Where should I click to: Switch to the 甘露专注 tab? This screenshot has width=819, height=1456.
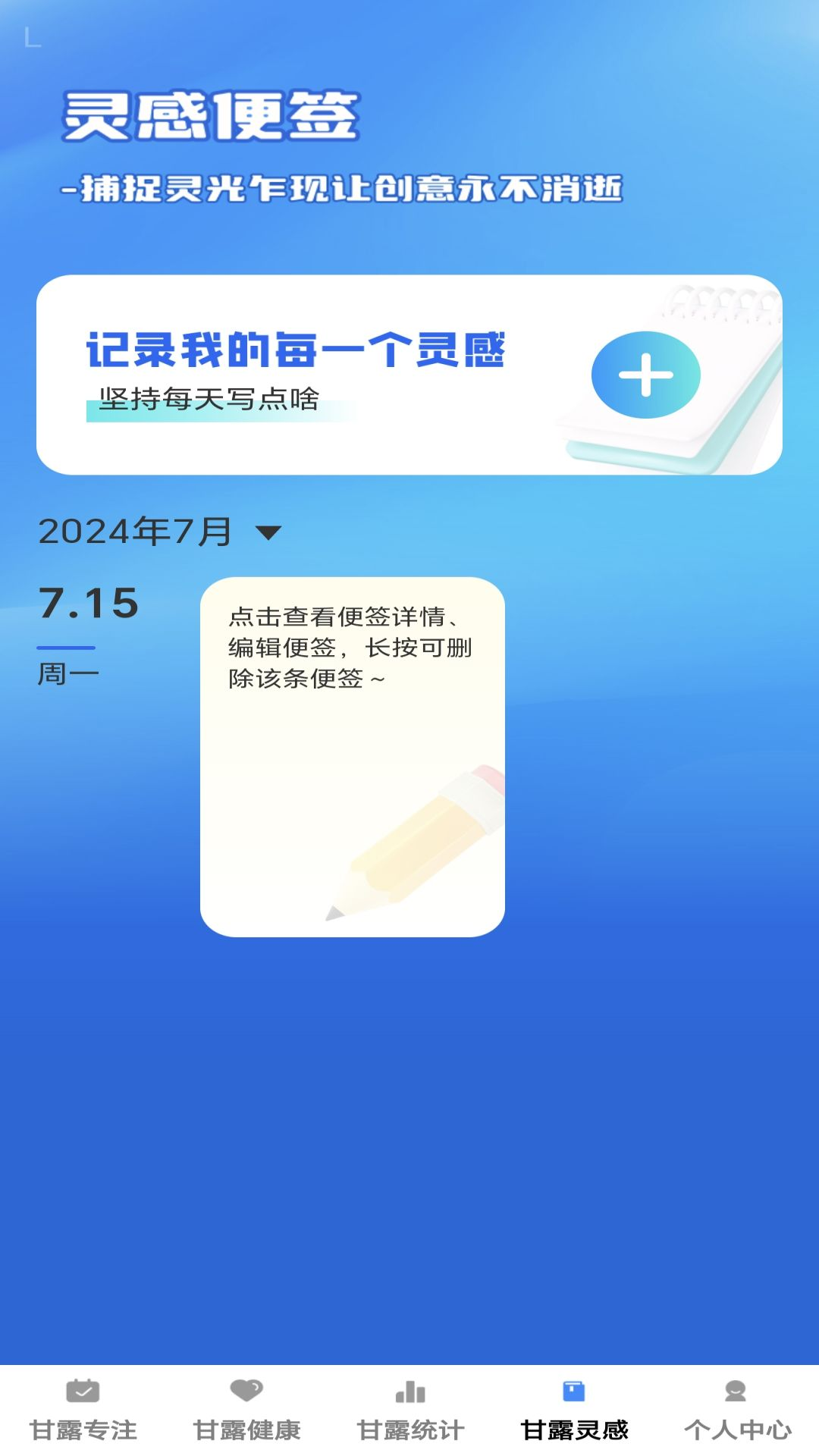tap(83, 1410)
